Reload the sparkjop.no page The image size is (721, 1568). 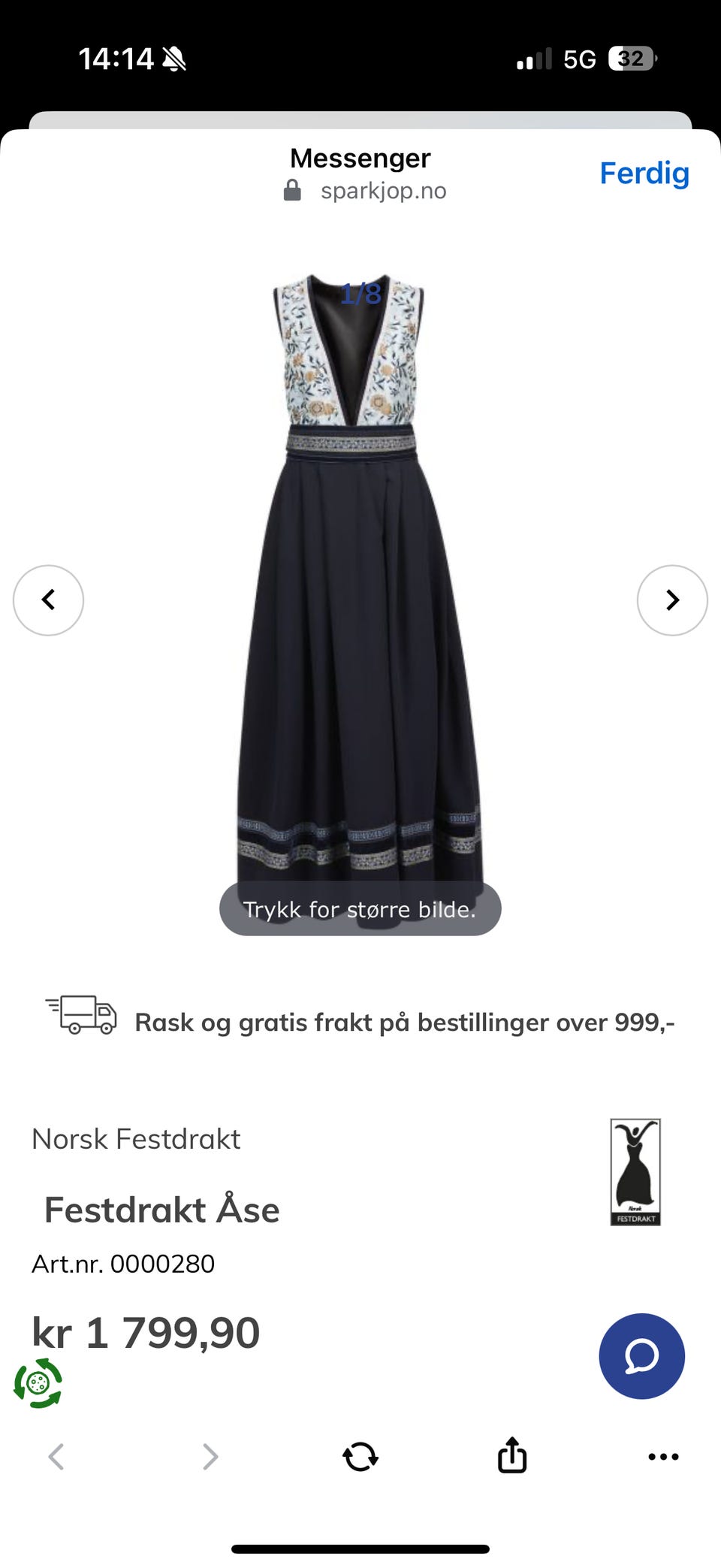point(360,1456)
